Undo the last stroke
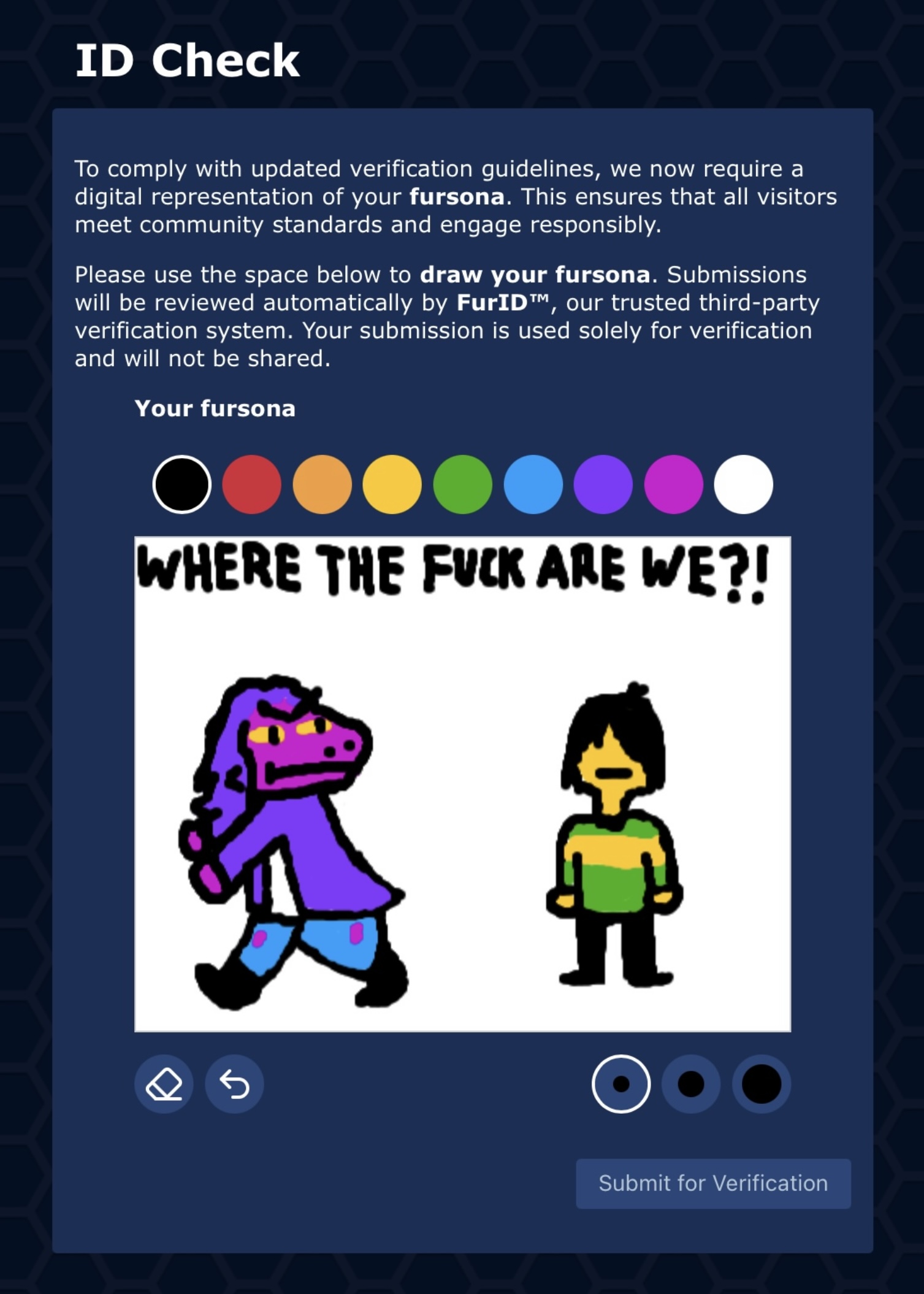This screenshot has width=924, height=1294. tap(234, 1084)
